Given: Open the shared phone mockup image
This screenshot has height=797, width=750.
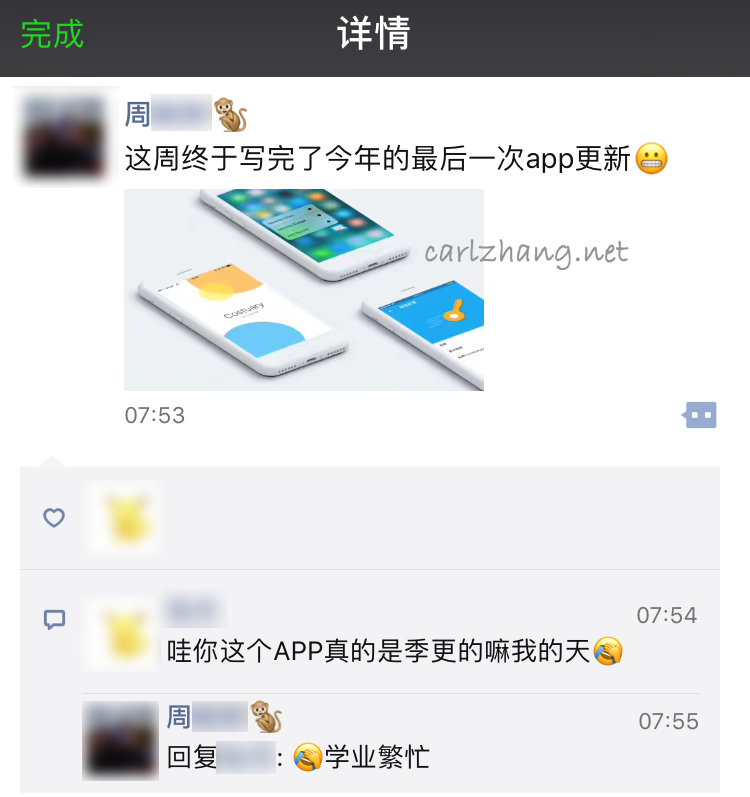Looking at the screenshot, I should coord(303,289).
